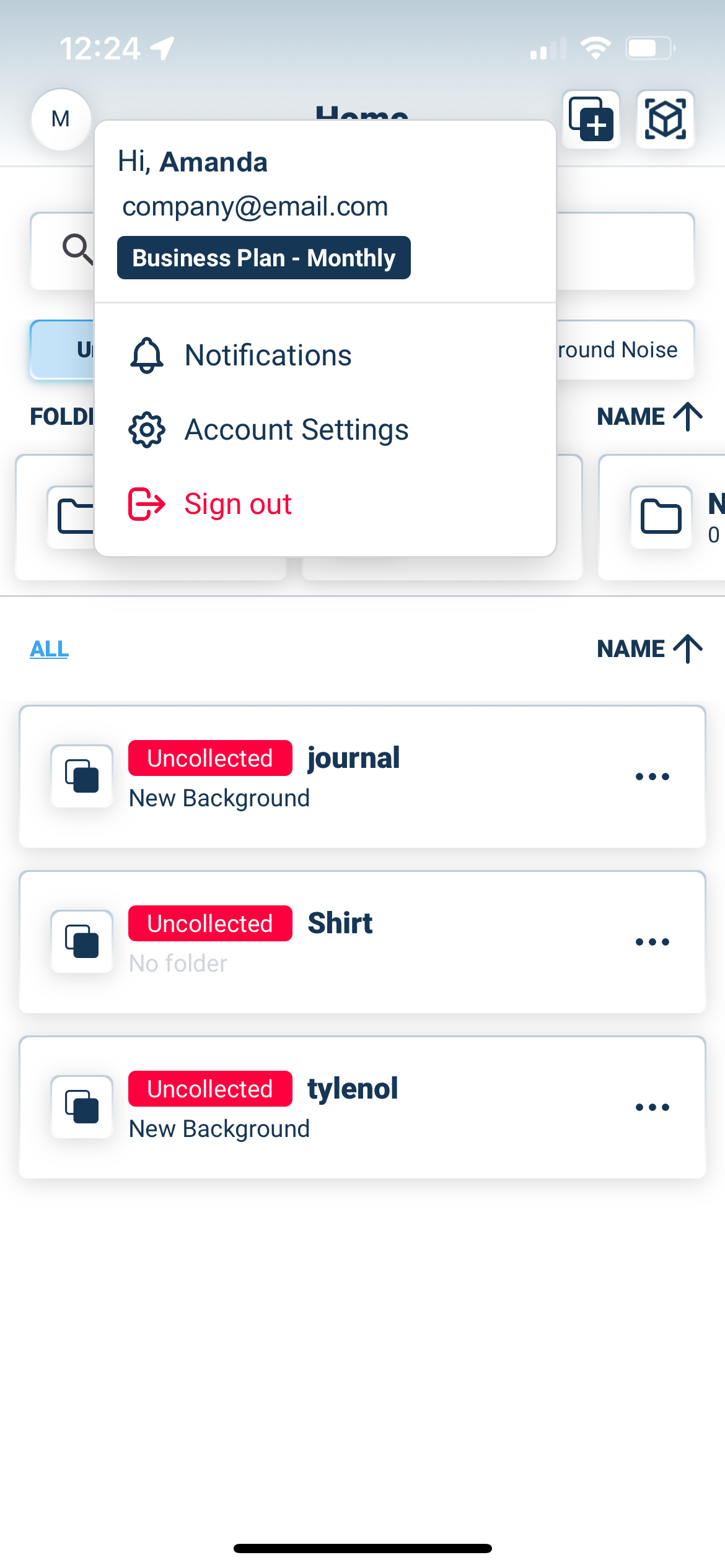Screen dimensions: 725x1568
Task: Open more options for tylenol
Action: click(652, 1107)
